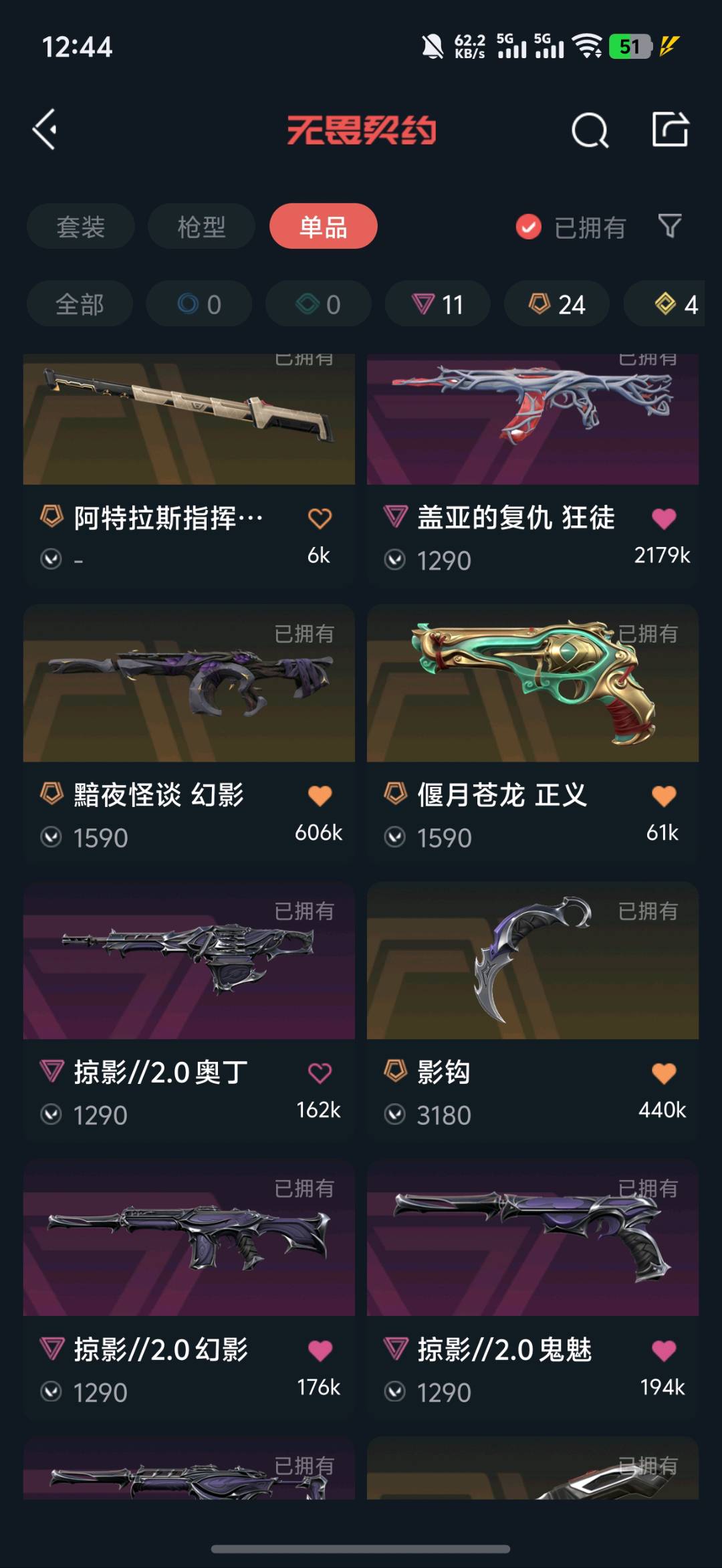Select the 全部 rarity chip
The image size is (722, 1568).
click(x=80, y=304)
